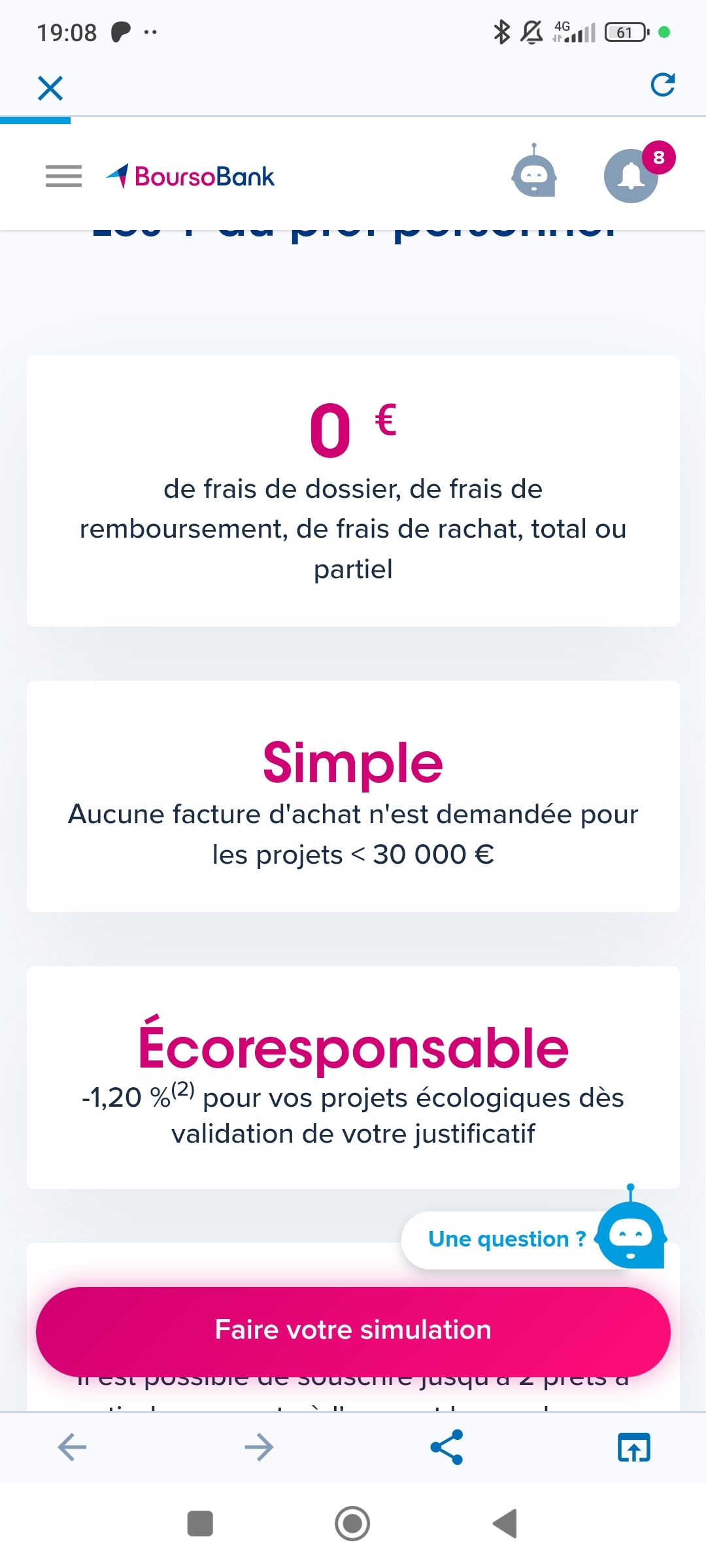Share this page
706x1568 pixels.
click(x=446, y=1447)
